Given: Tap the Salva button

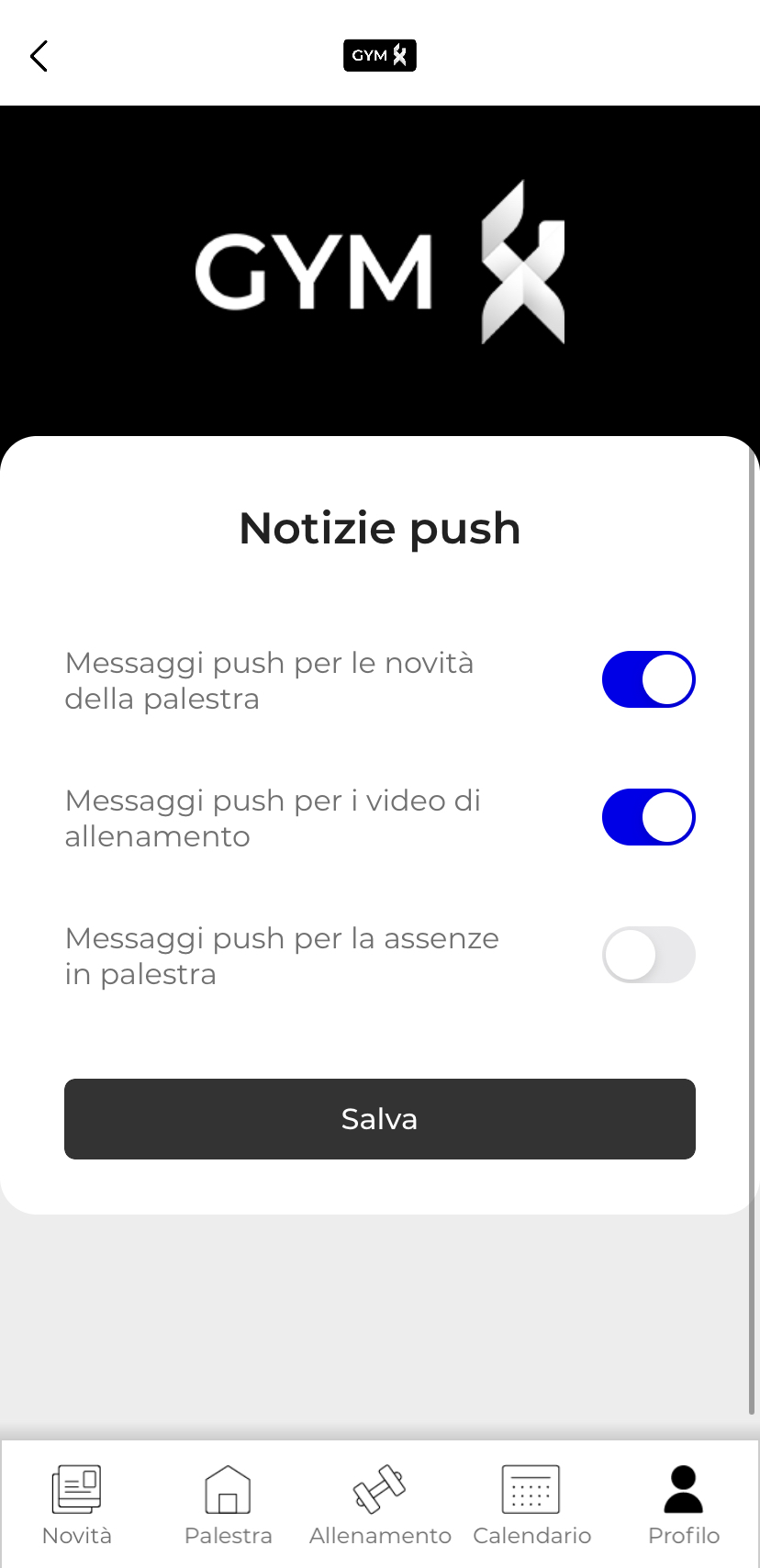Looking at the screenshot, I should click(380, 1119).
